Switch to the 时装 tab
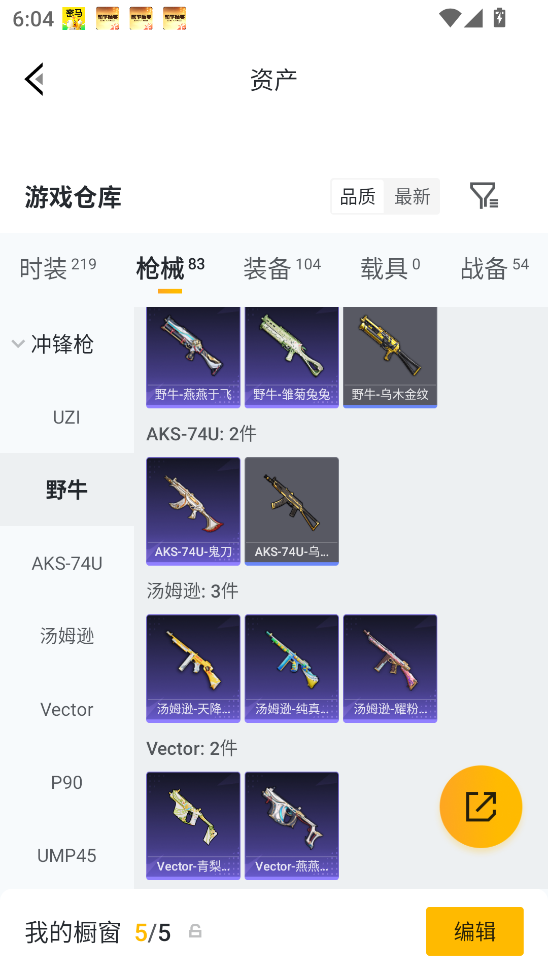Screen dimensions: 548x974 coord(58,268)
